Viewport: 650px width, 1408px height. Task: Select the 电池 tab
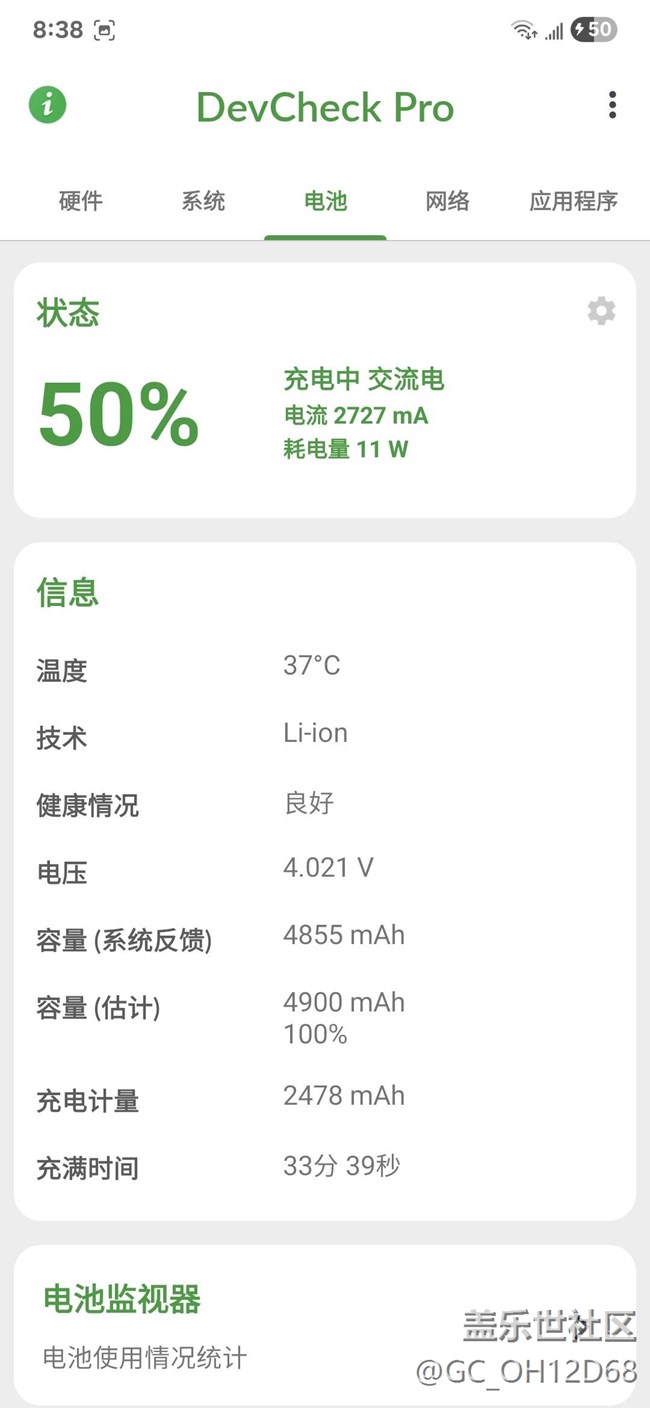325,201
